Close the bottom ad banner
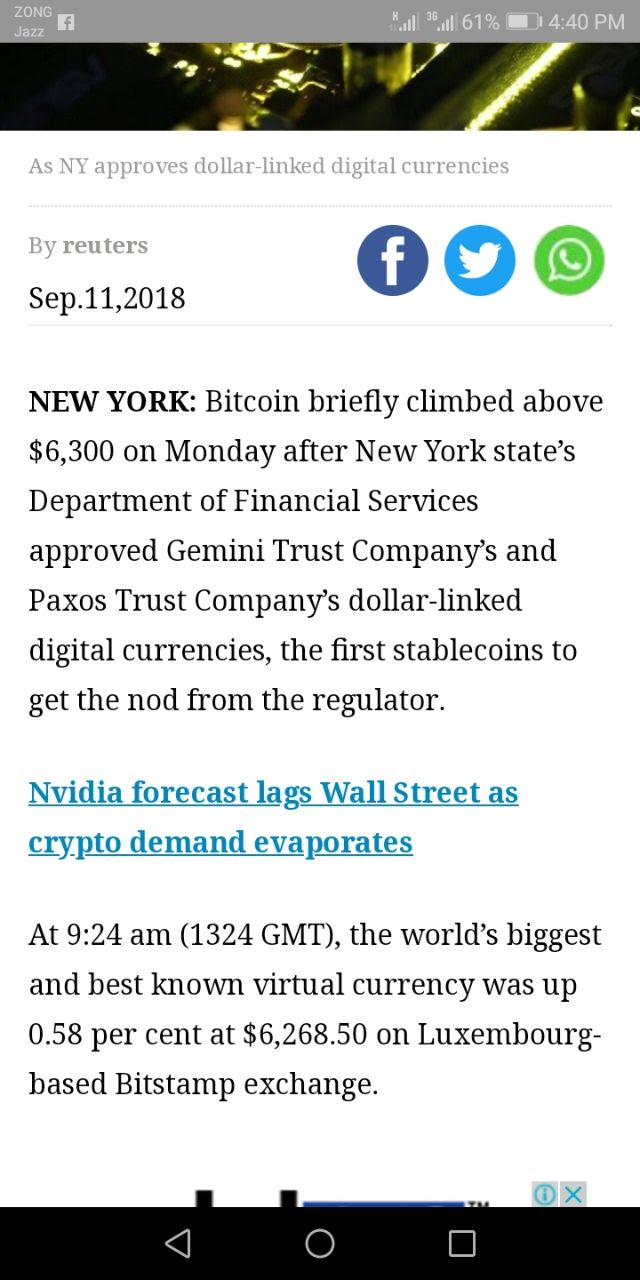640x1280 pixels. 573,1194
